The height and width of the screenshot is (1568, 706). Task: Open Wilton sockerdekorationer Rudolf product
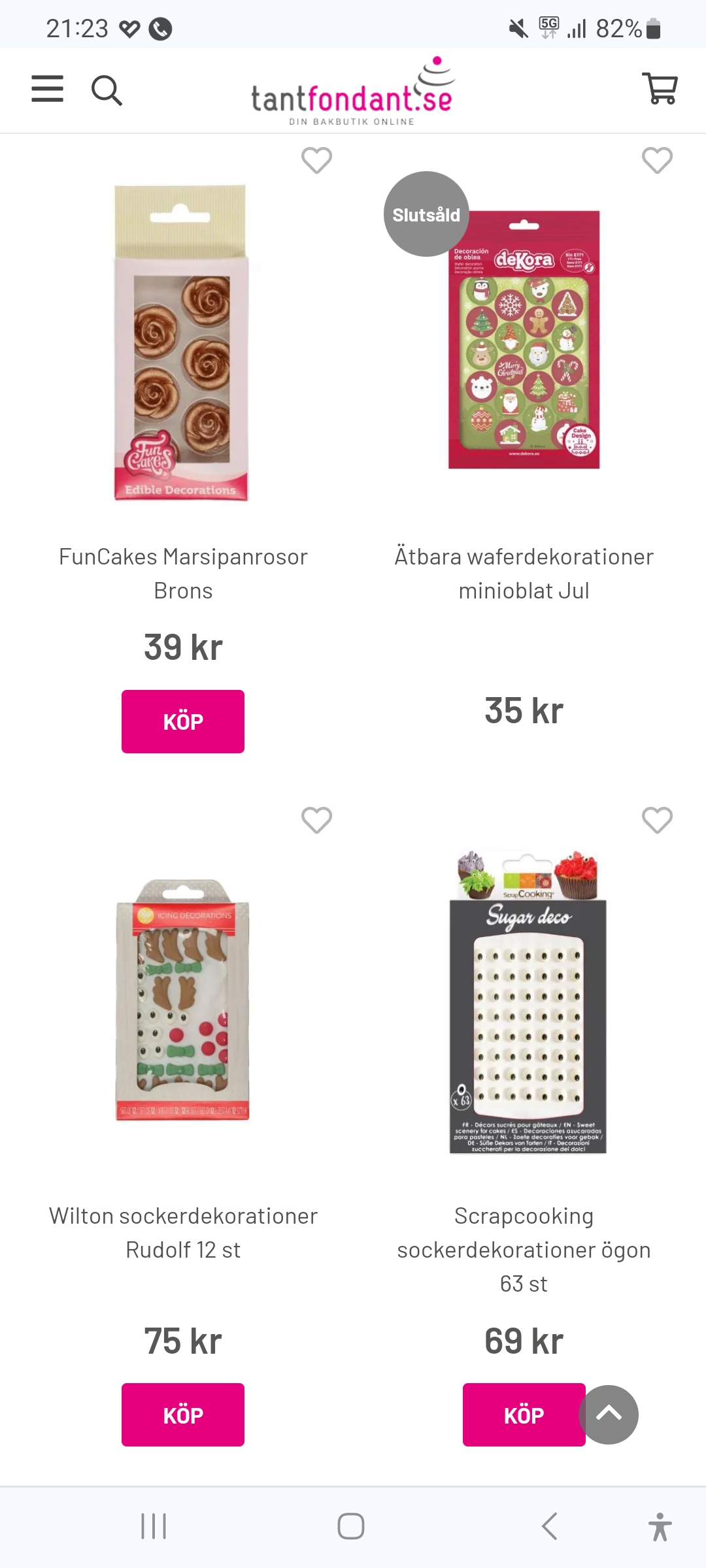(183, 1000)
